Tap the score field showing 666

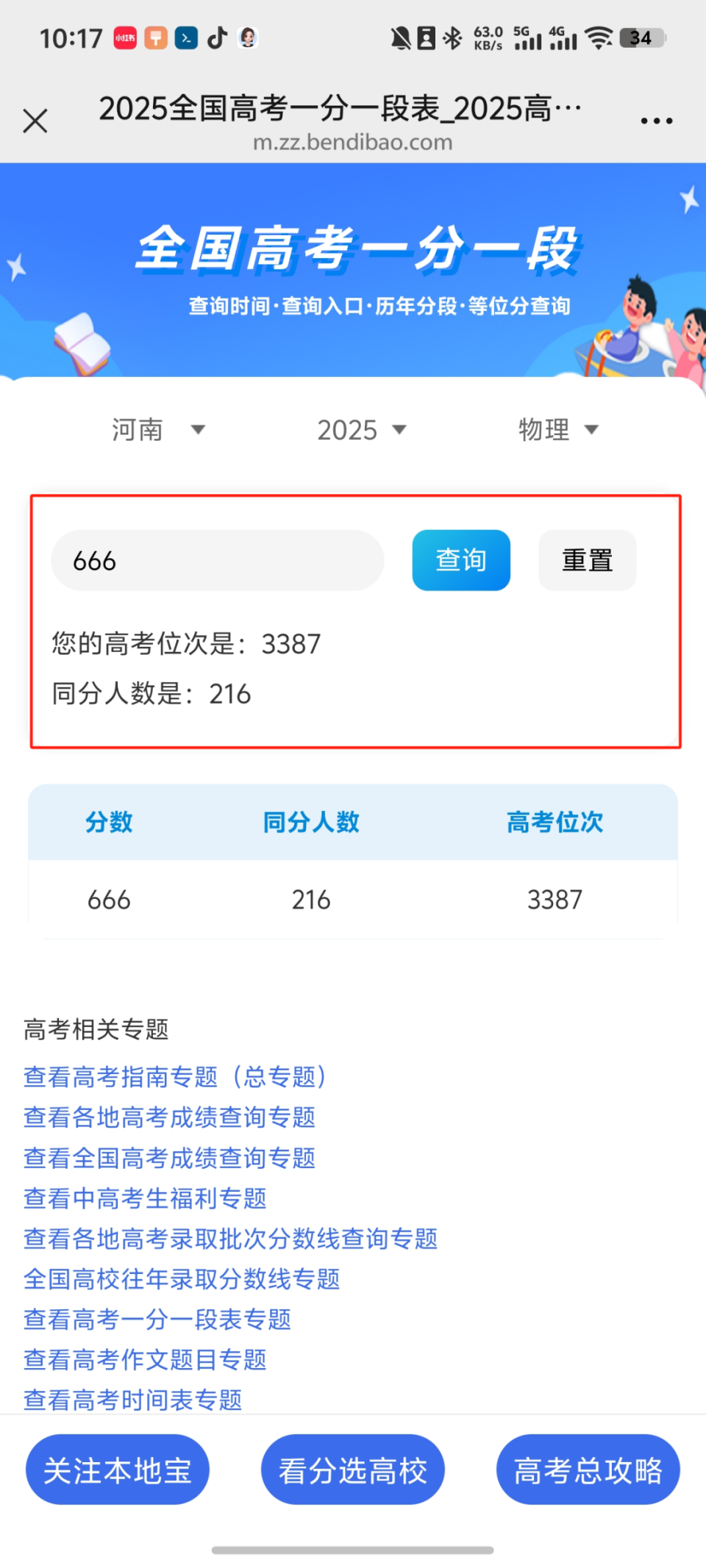click(217, 561)
